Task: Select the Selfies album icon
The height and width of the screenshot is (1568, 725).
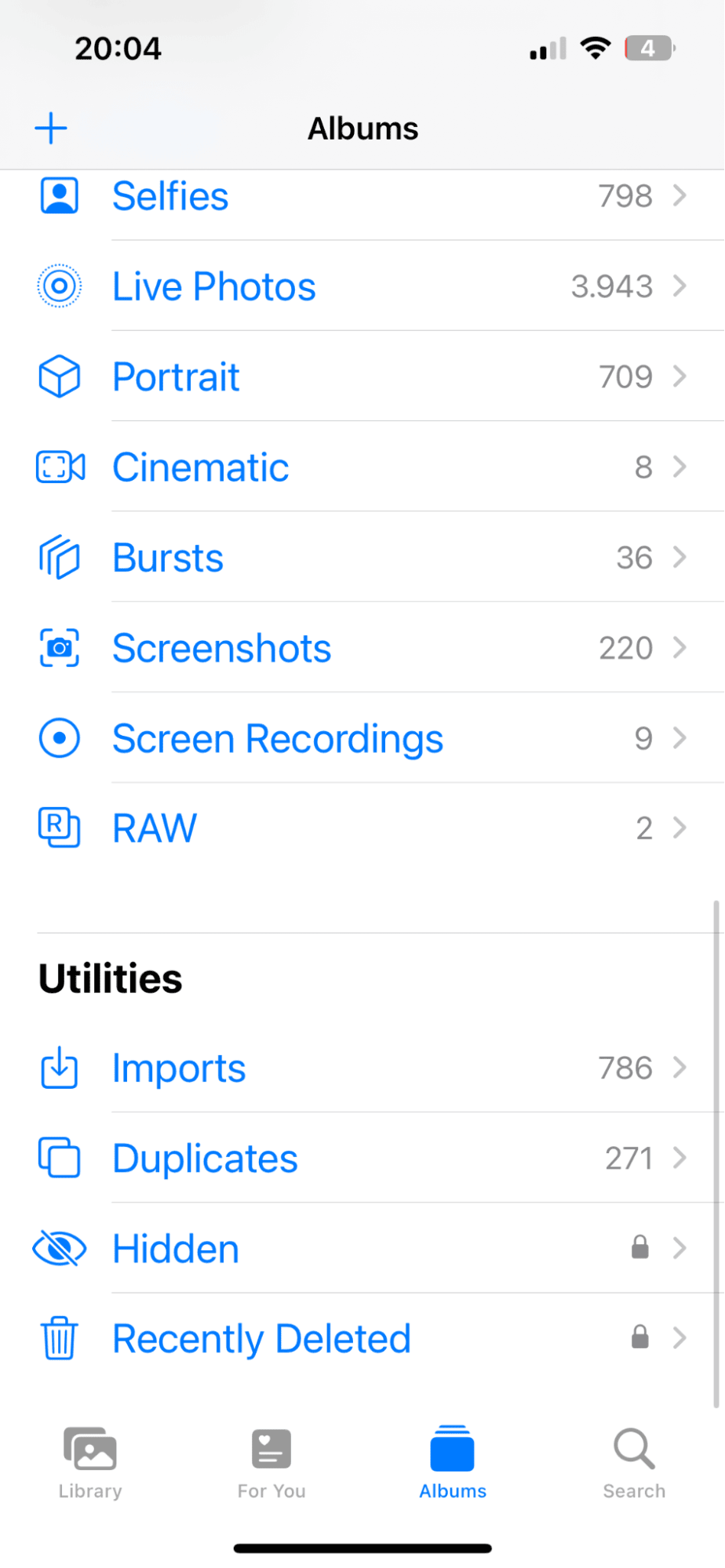Action: click(x=59, y=196)
